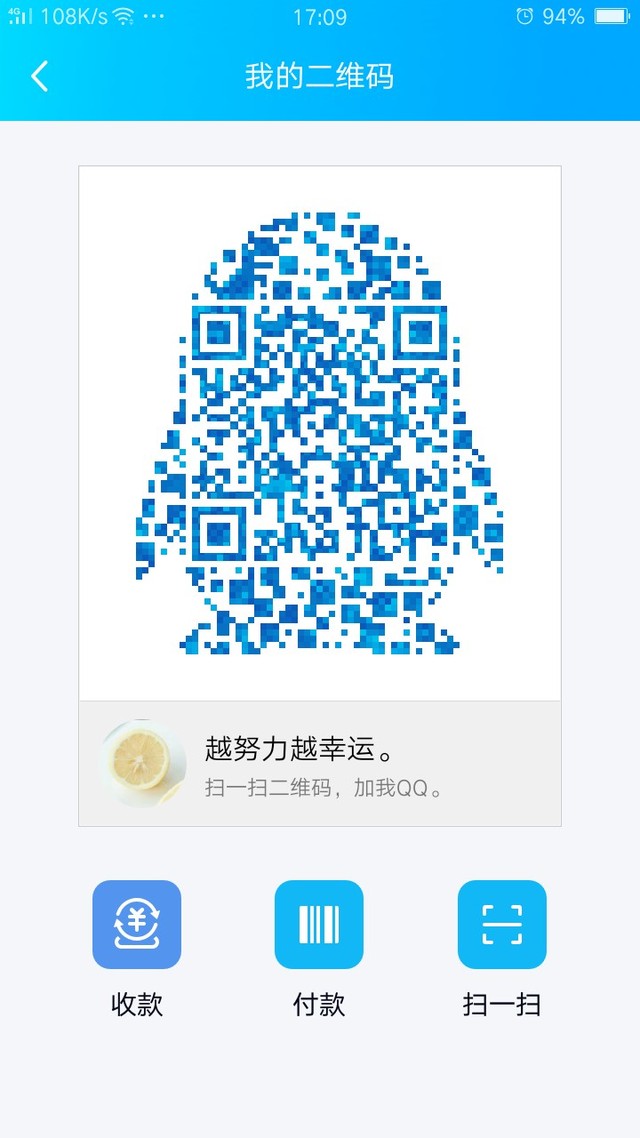640x1138 pixels.
Task: Go back from 我的二维码 page
Action: point(40,76)
